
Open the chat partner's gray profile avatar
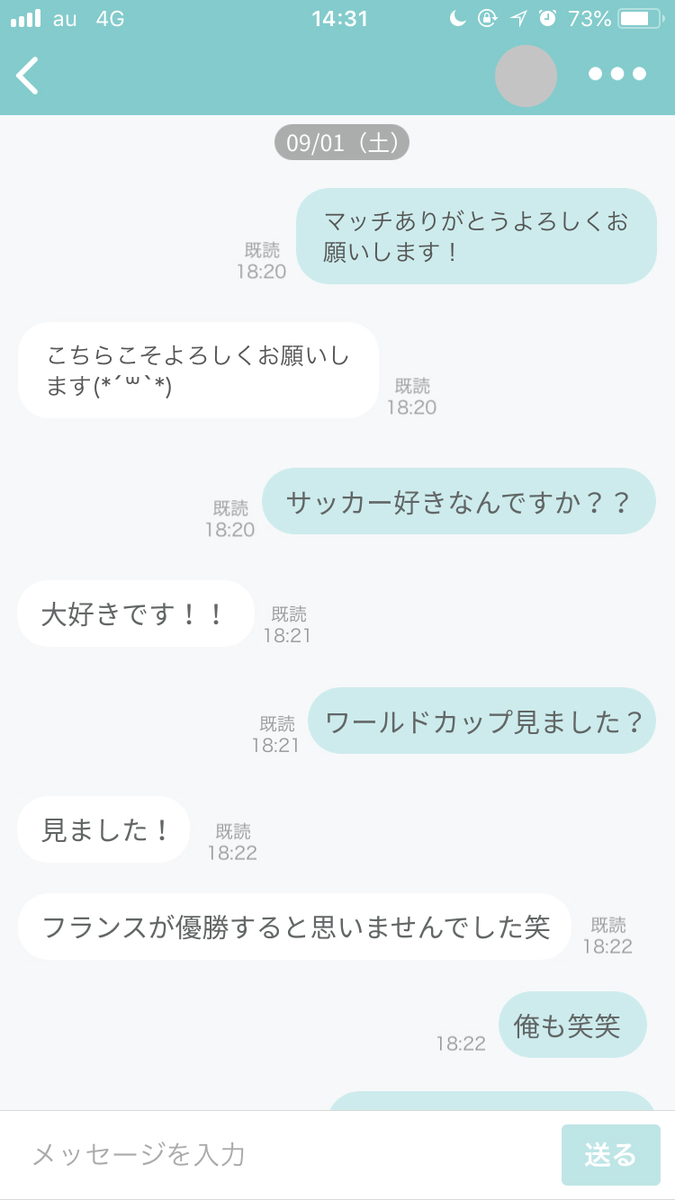tap(526, 76)
